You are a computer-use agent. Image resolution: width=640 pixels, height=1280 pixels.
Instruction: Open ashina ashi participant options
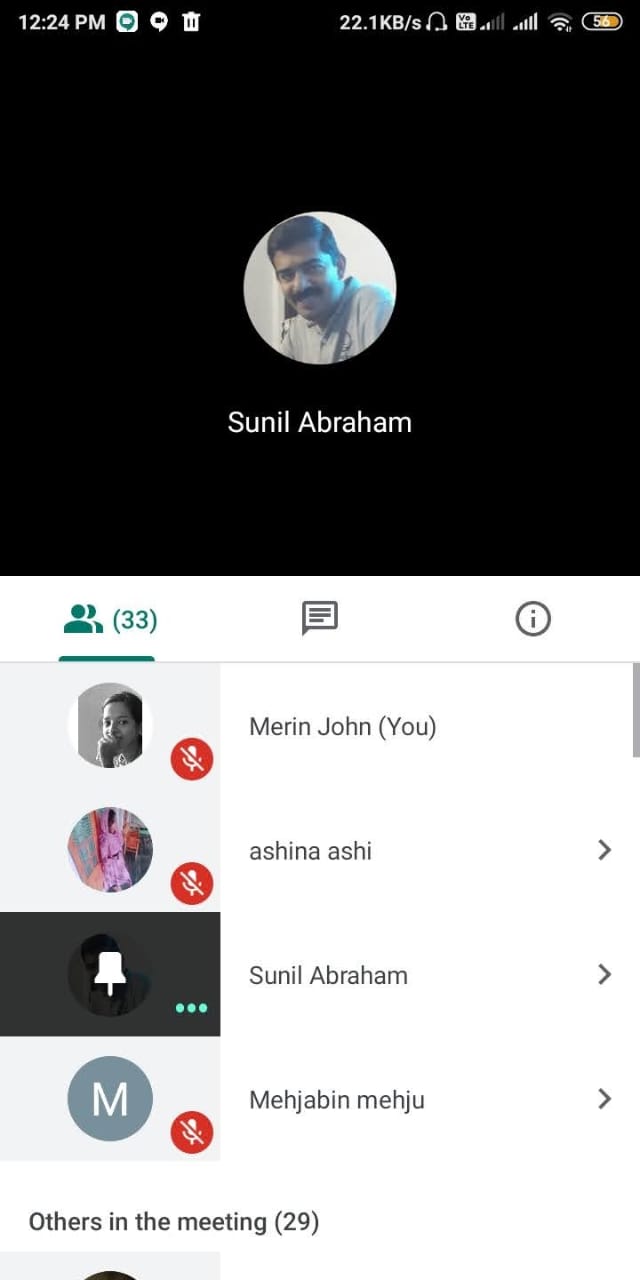(x=604, y=850)
